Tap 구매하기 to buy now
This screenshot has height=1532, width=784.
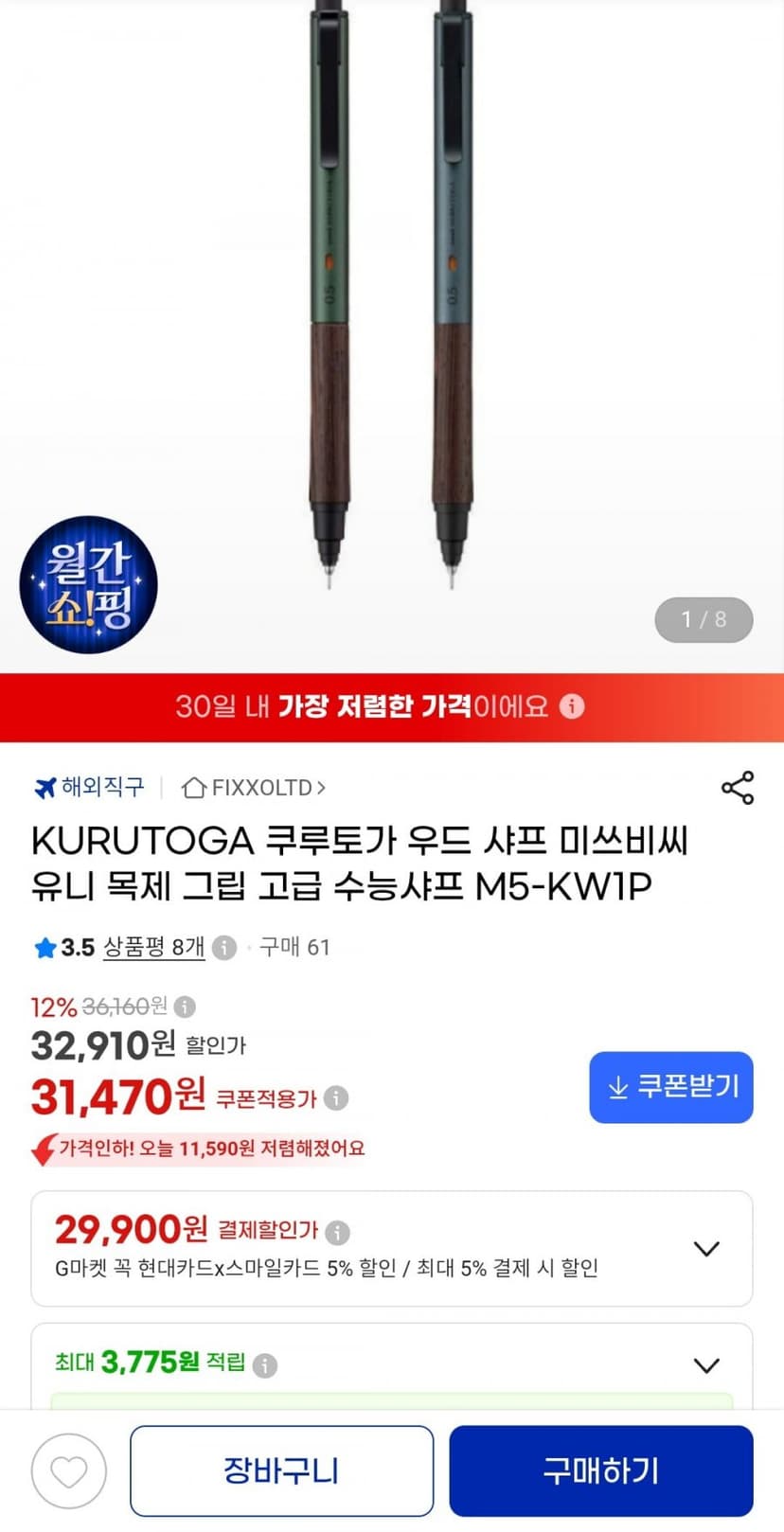point(601,1470)
